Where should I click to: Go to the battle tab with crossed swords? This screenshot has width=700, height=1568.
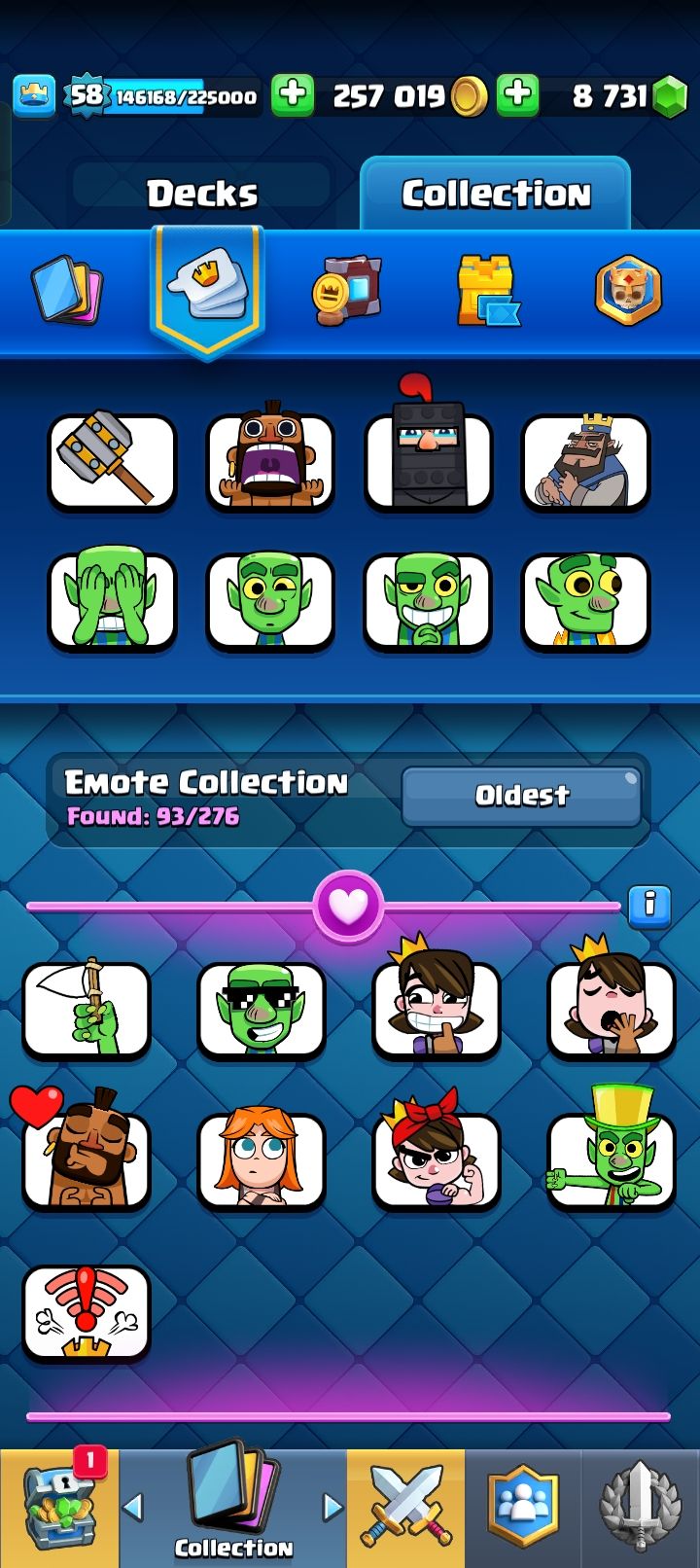coord(405,1508)
